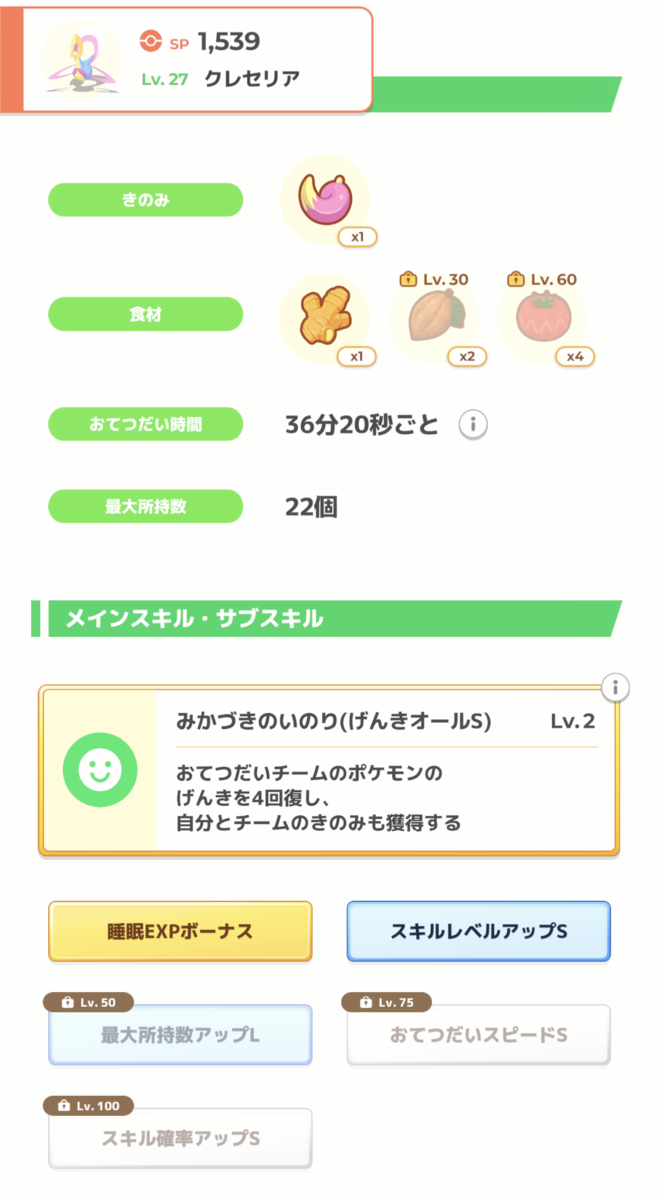The height and width of the screenshot is (1200, 658).
Task: Open info icon beside おてつだい時間
Action: click(473, 425)
